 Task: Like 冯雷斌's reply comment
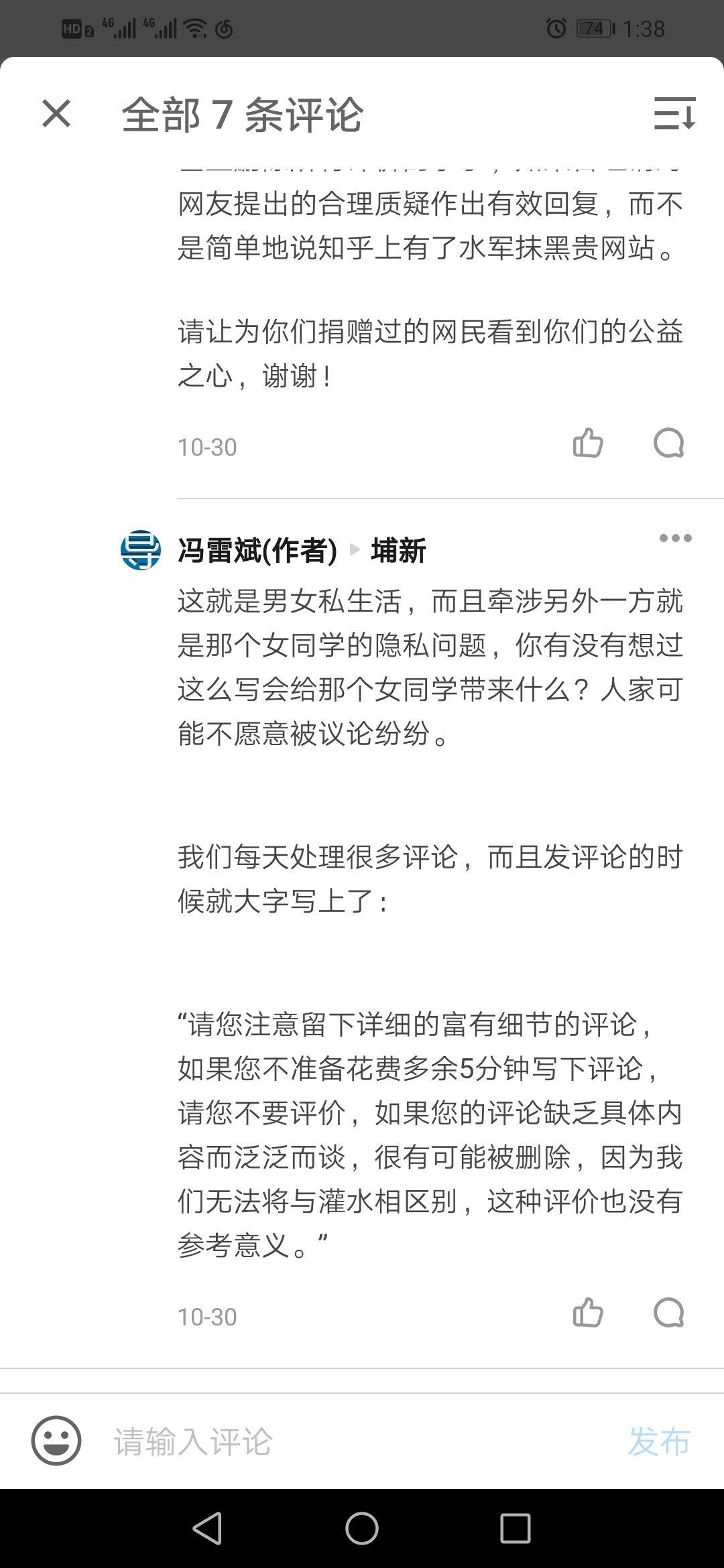(x=588, y=1313)
